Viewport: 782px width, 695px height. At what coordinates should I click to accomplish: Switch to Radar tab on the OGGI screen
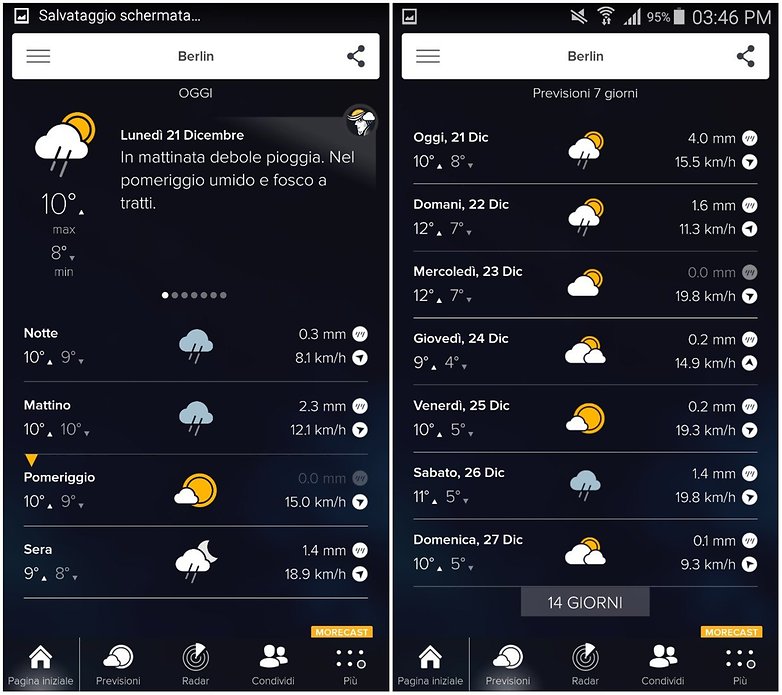196,665
